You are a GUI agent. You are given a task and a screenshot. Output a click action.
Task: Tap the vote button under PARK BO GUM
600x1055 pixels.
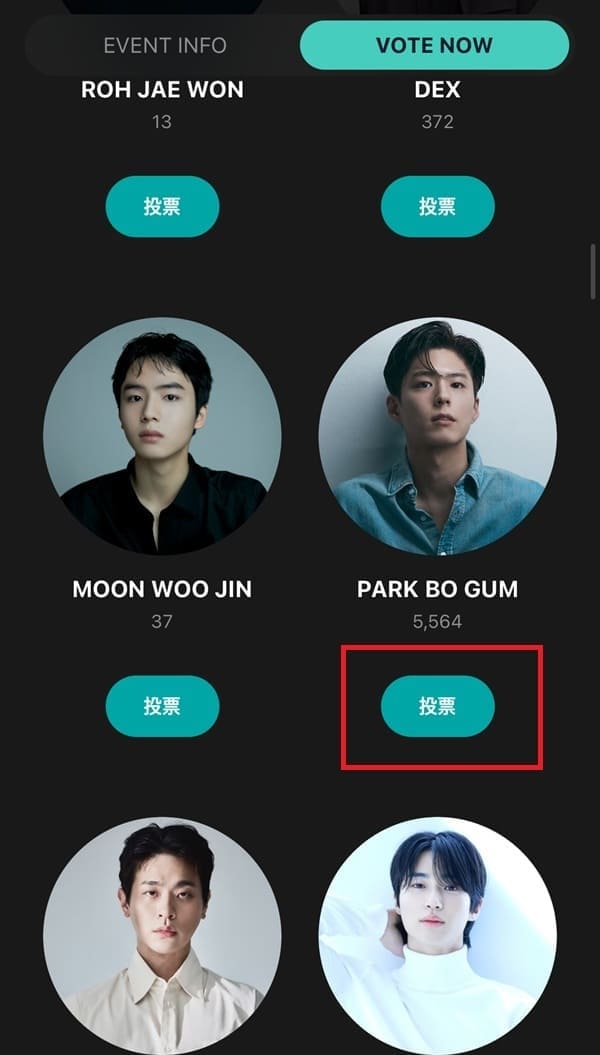(438, 706)
